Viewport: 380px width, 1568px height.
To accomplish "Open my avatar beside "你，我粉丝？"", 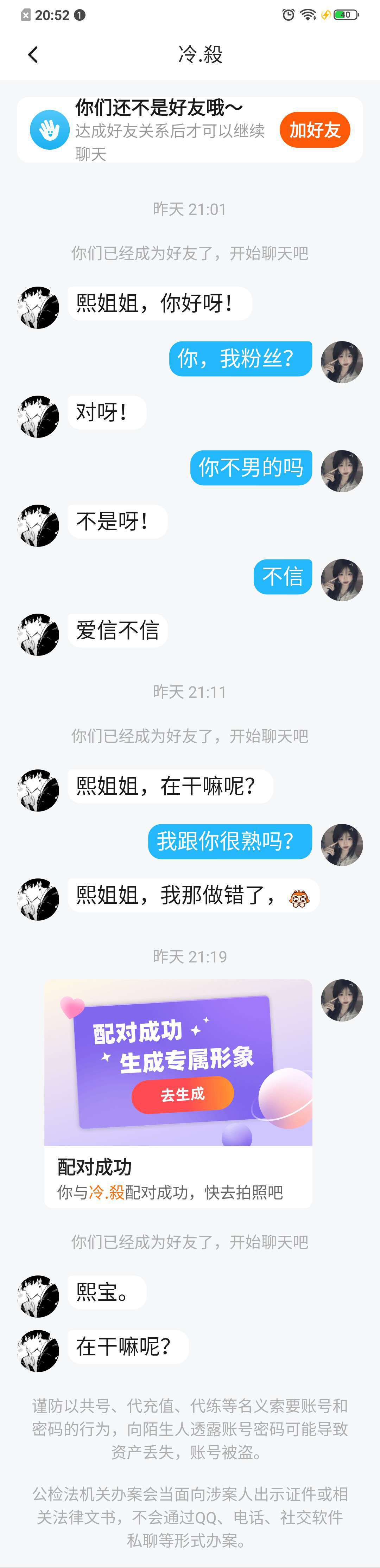I will coord(342,361).
